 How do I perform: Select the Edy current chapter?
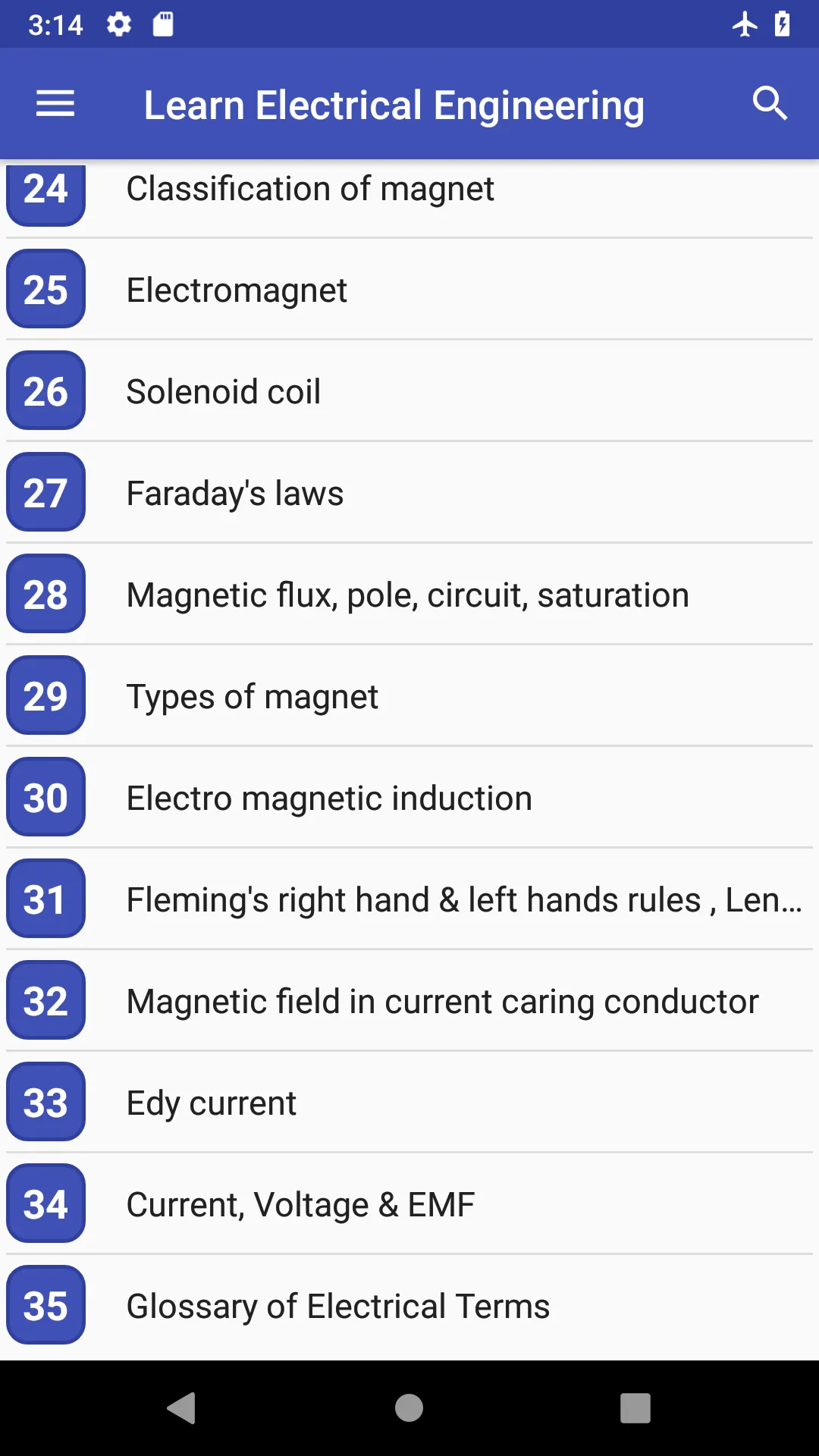coord(409,1103)
